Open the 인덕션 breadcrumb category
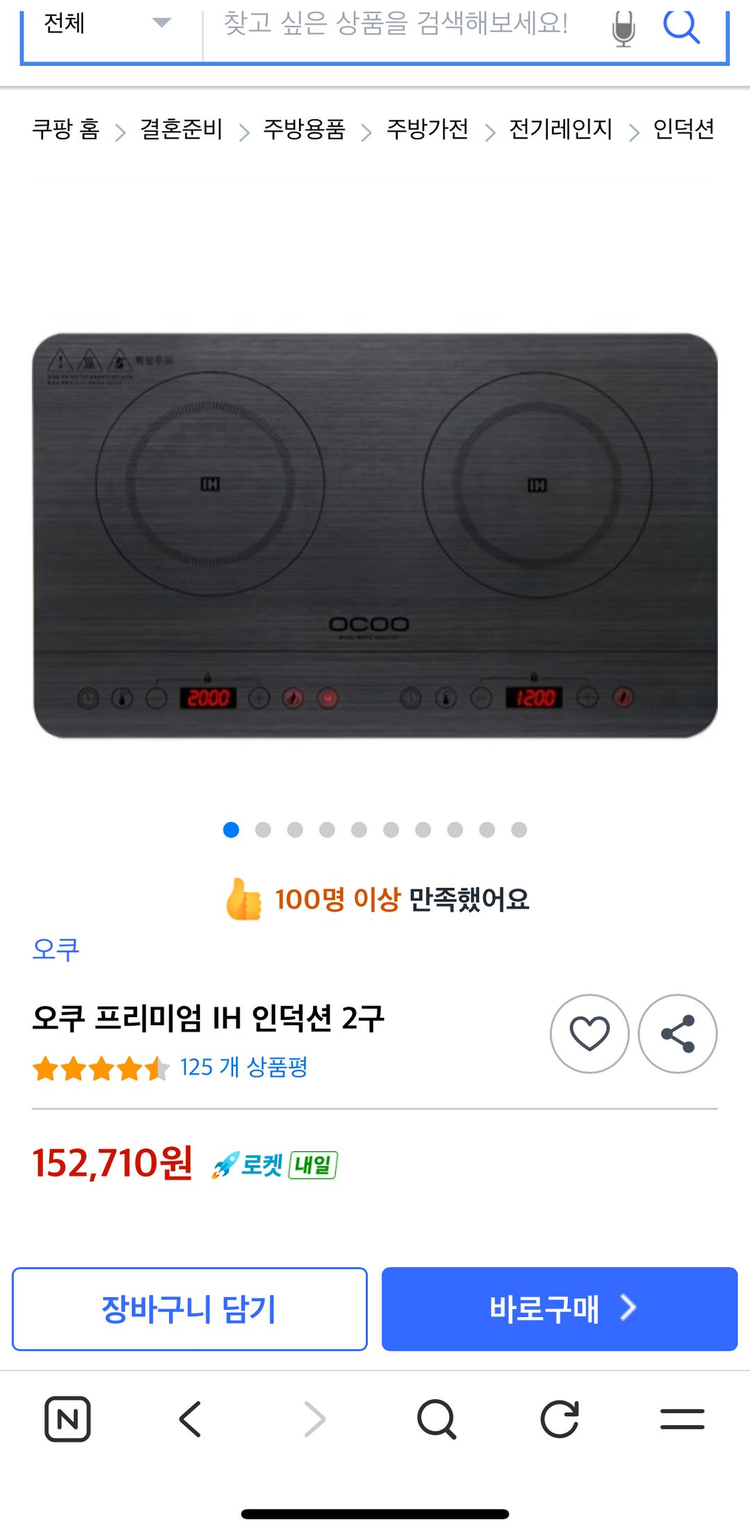The width and height of the screenshot is (750, 1535). pyautogui.click(x=684, y=129)
